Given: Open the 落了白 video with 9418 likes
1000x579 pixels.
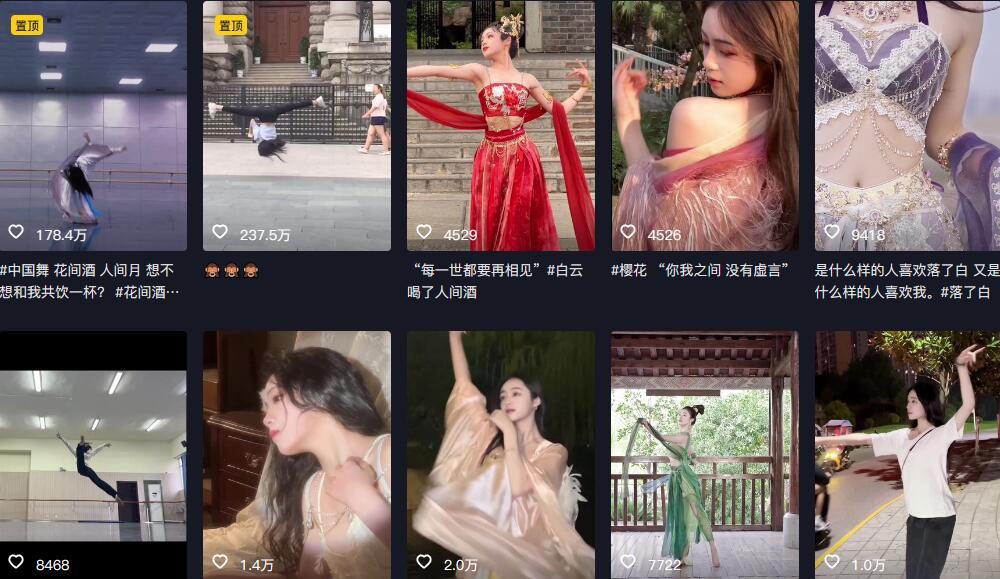Looking at the screenshot, I should pyautogui.click(x=907, y=125).
